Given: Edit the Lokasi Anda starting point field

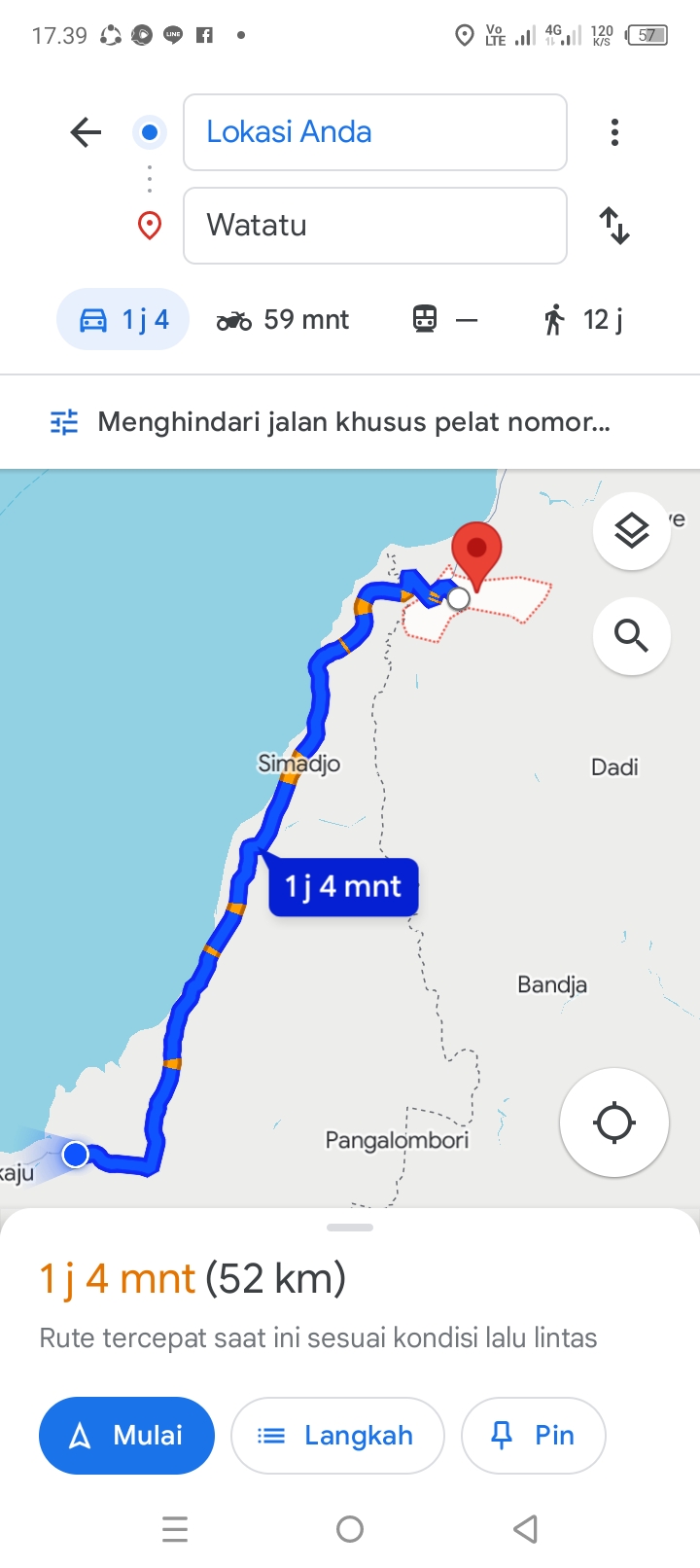Looking at the screenshot, I should click(x=375, y=132).
